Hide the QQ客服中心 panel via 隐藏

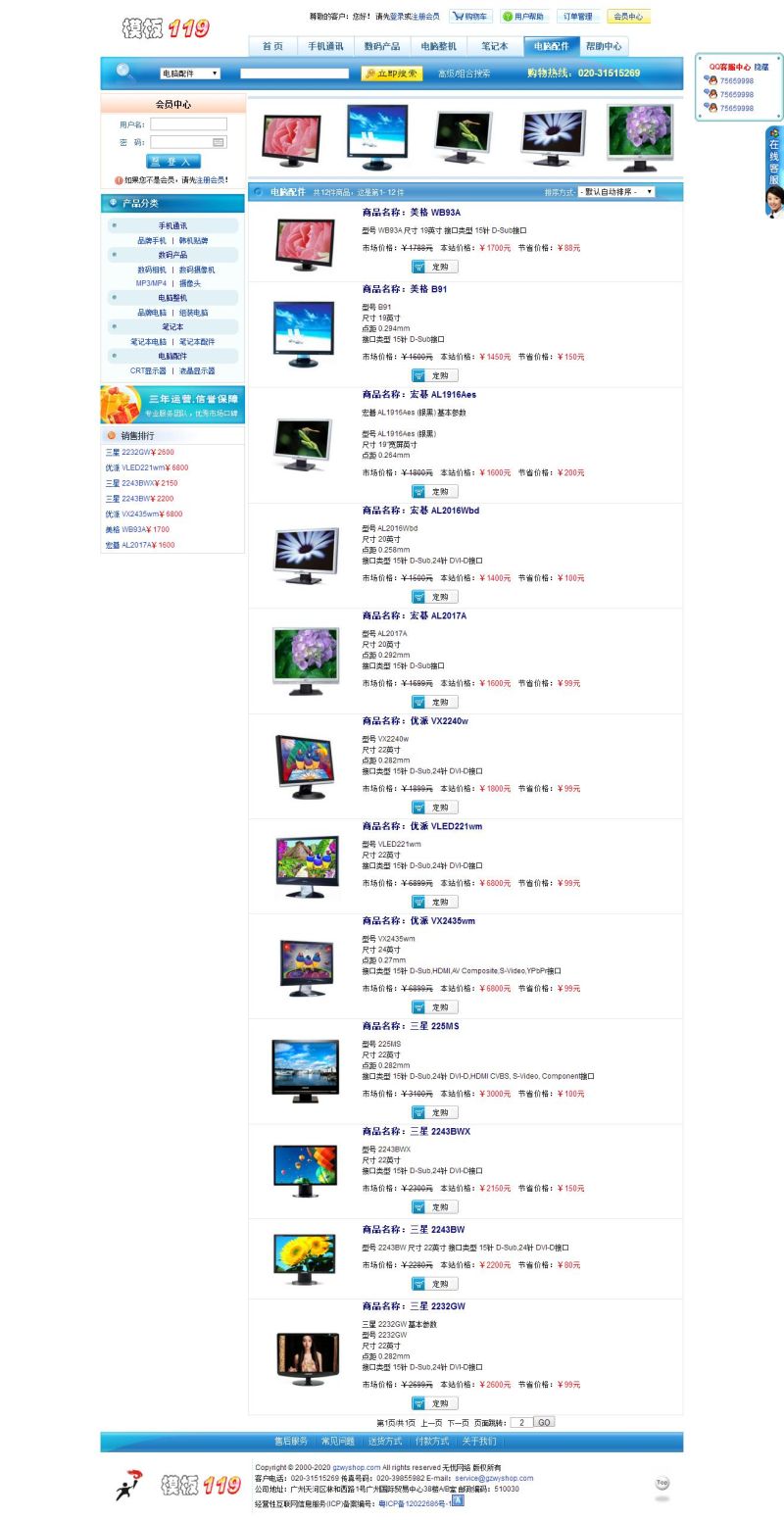(761, 68)
